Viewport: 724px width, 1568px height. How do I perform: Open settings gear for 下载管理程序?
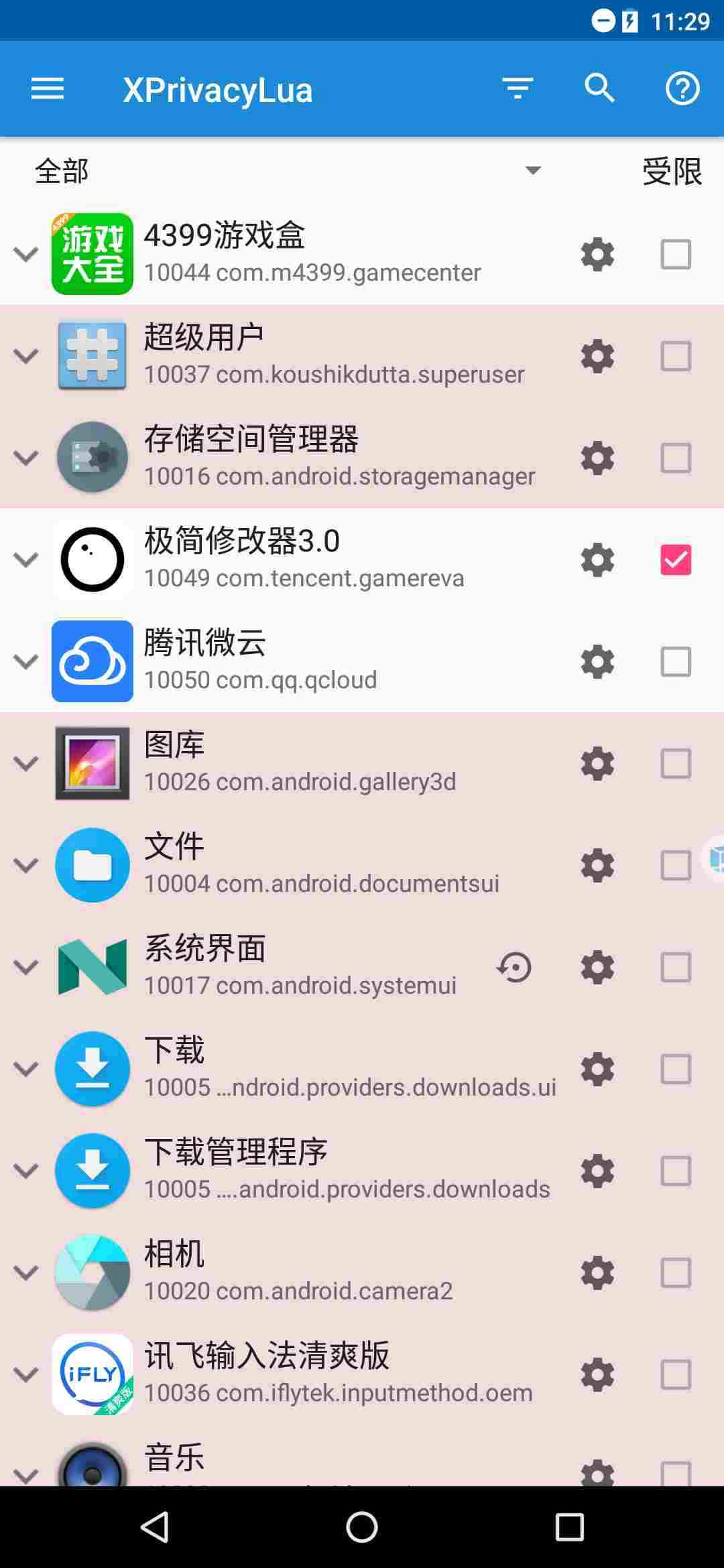(597, 1171)
